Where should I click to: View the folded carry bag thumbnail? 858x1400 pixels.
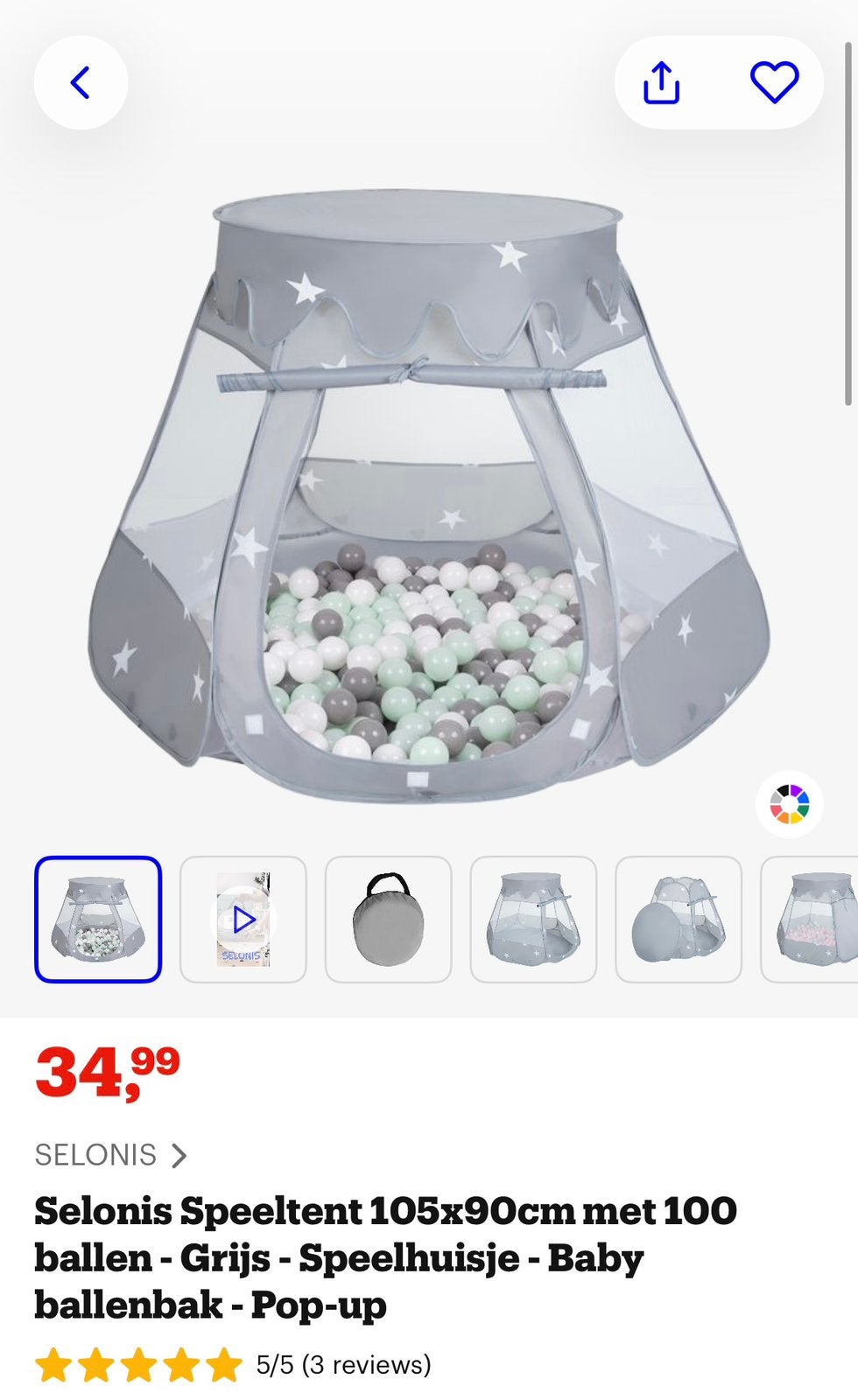[x=389, y=920]
